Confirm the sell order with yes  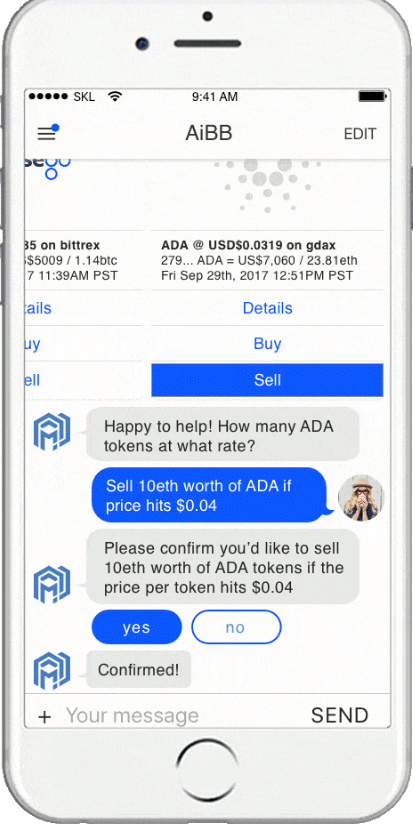136,627
